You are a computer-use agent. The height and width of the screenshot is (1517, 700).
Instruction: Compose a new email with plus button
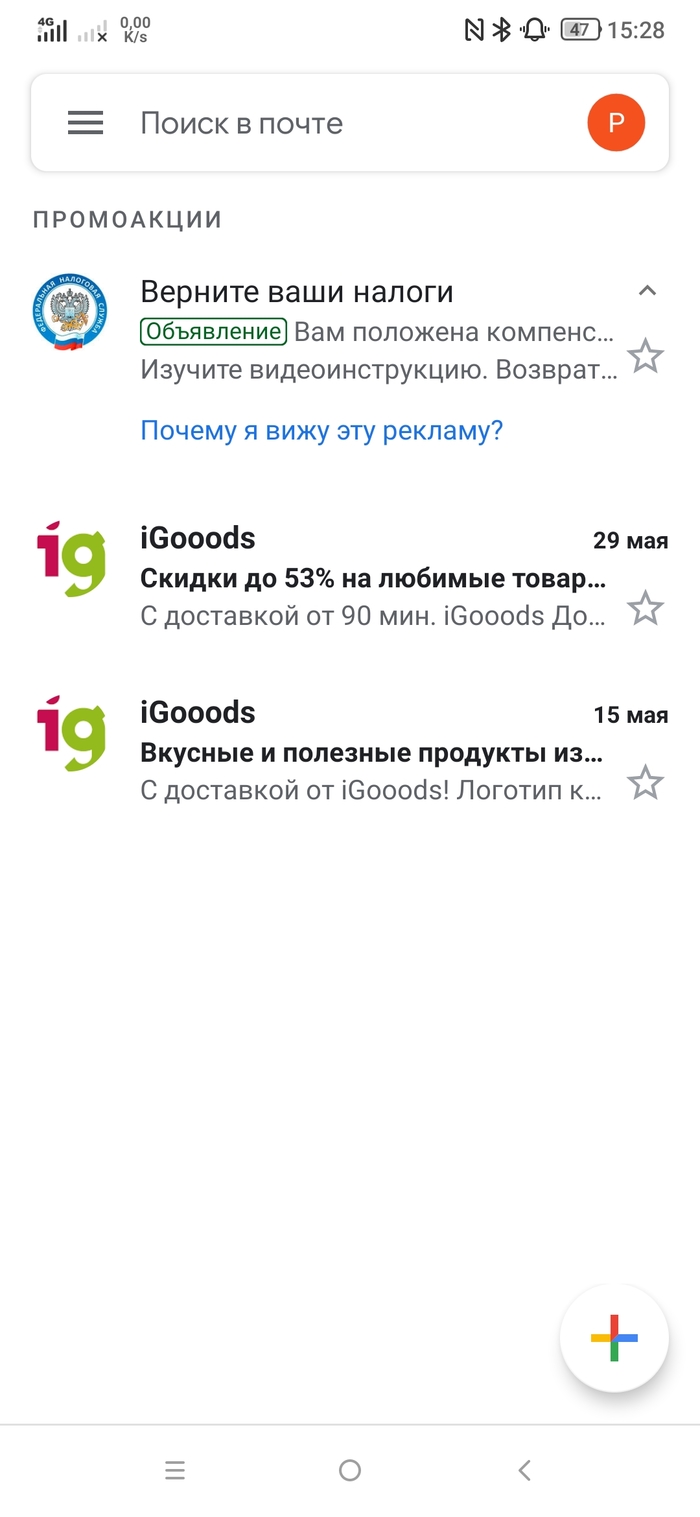[x=614, y=1338]
